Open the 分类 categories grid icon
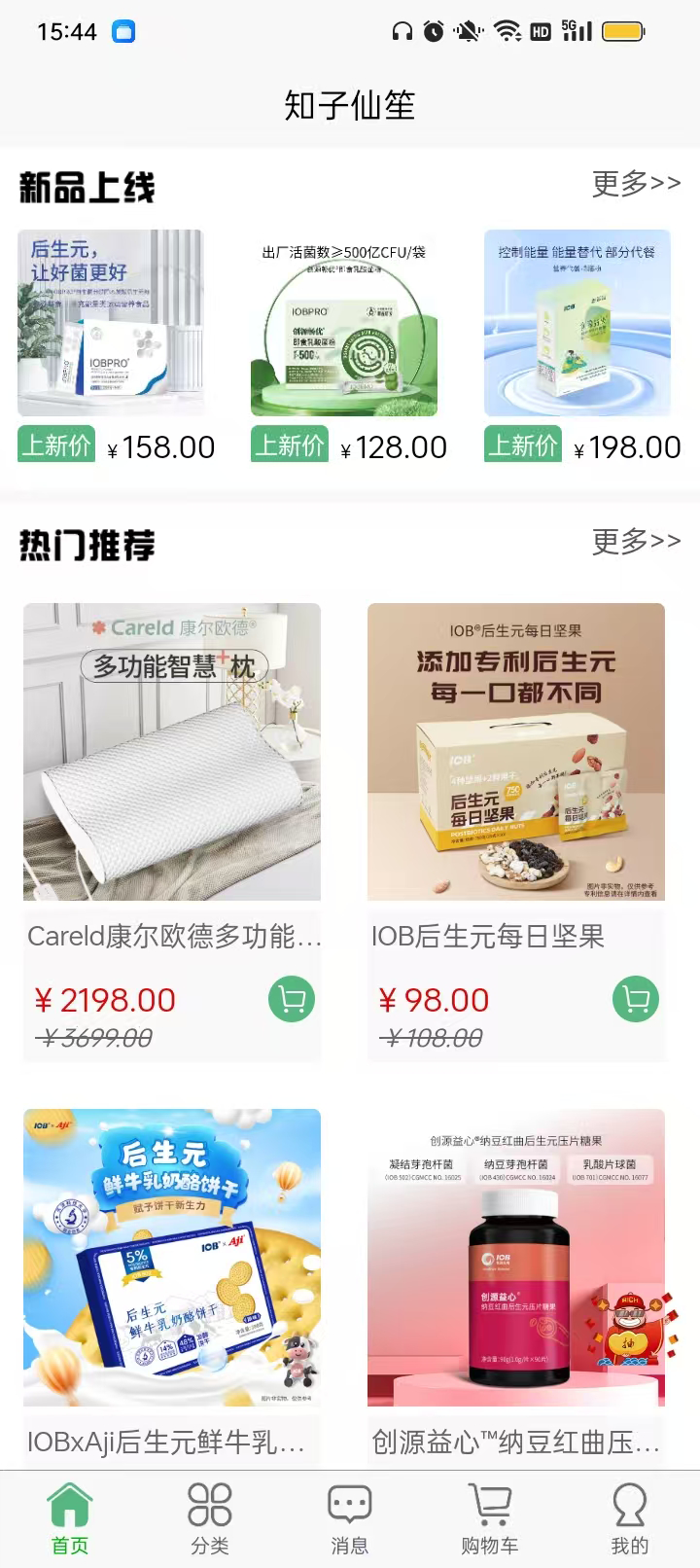The image size is (700, 1568). [x=208, y=1506]
